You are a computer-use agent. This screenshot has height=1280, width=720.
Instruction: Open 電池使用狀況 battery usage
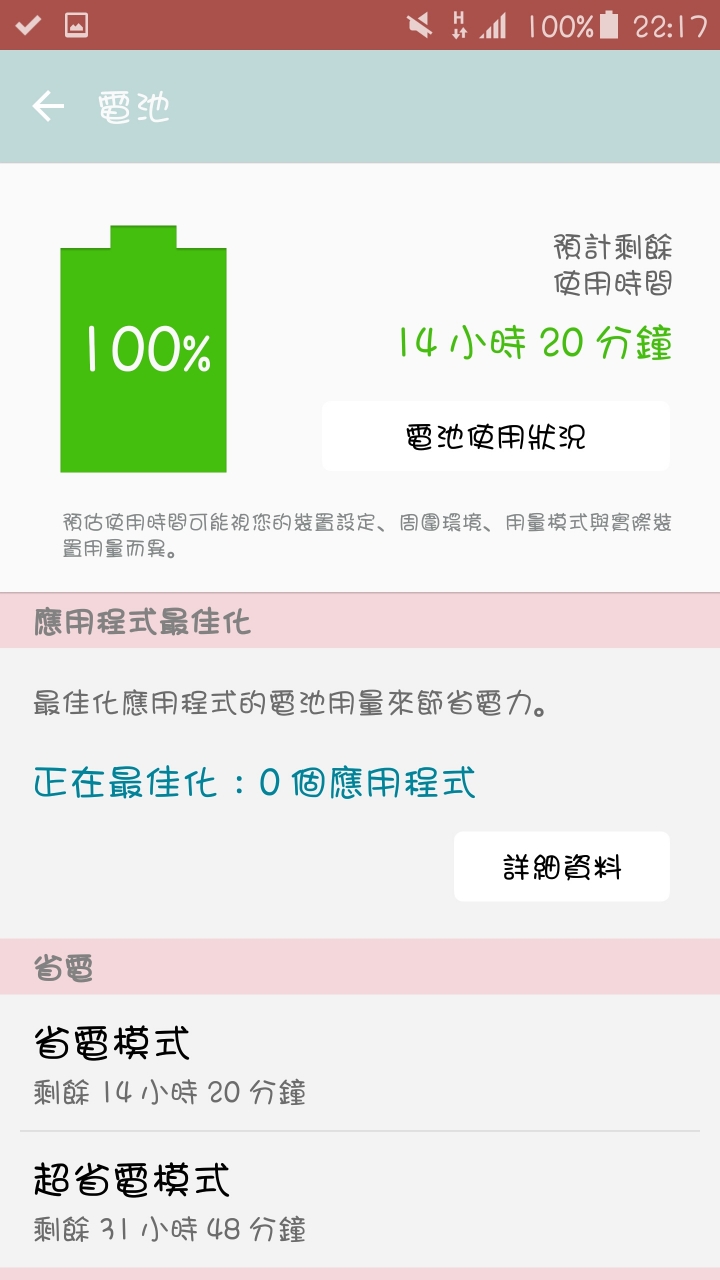tap(495, 437)
